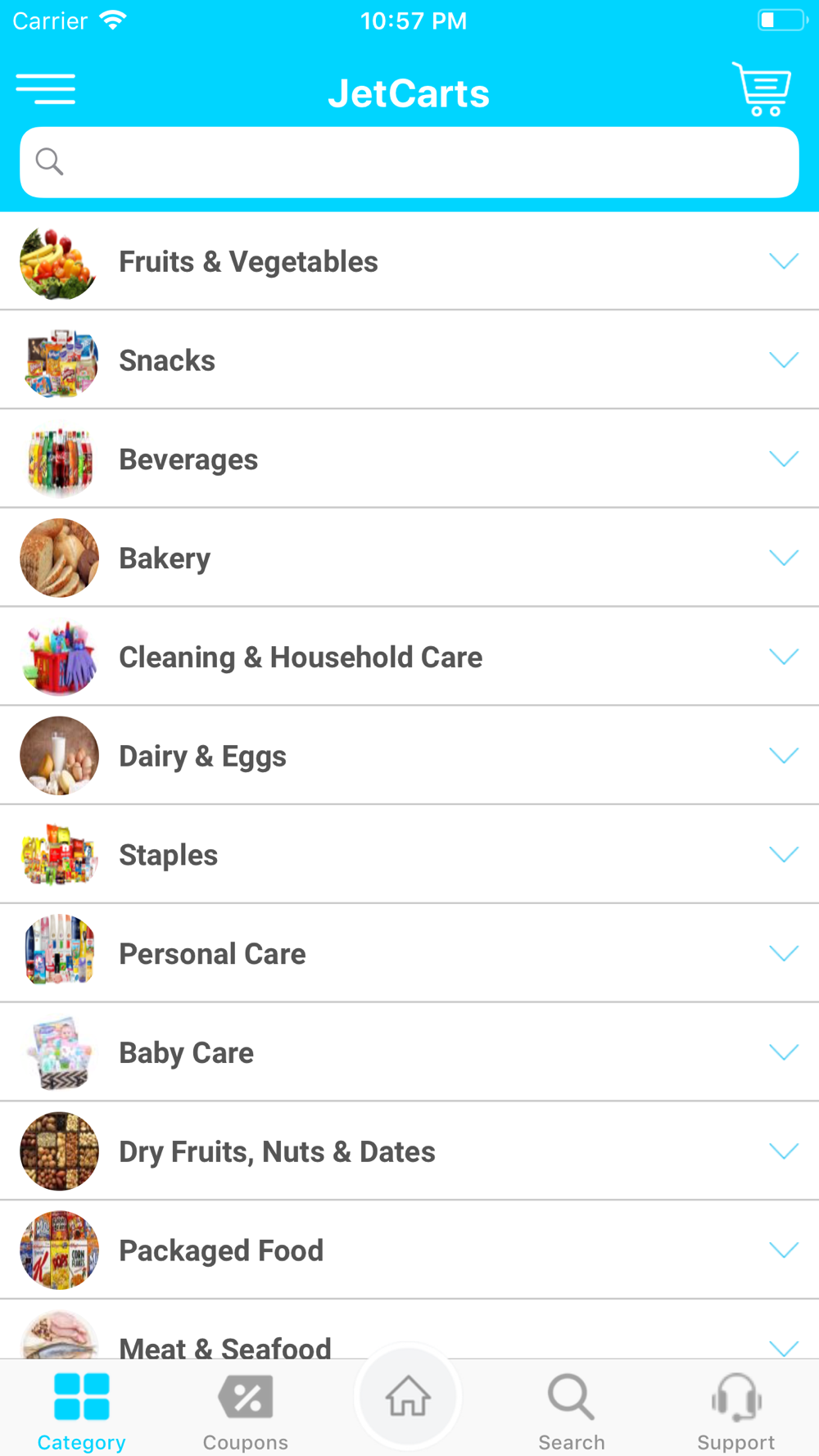Expand the Packaged Food category
This screenshot has width=819, height=1456.
point(783,1250)
